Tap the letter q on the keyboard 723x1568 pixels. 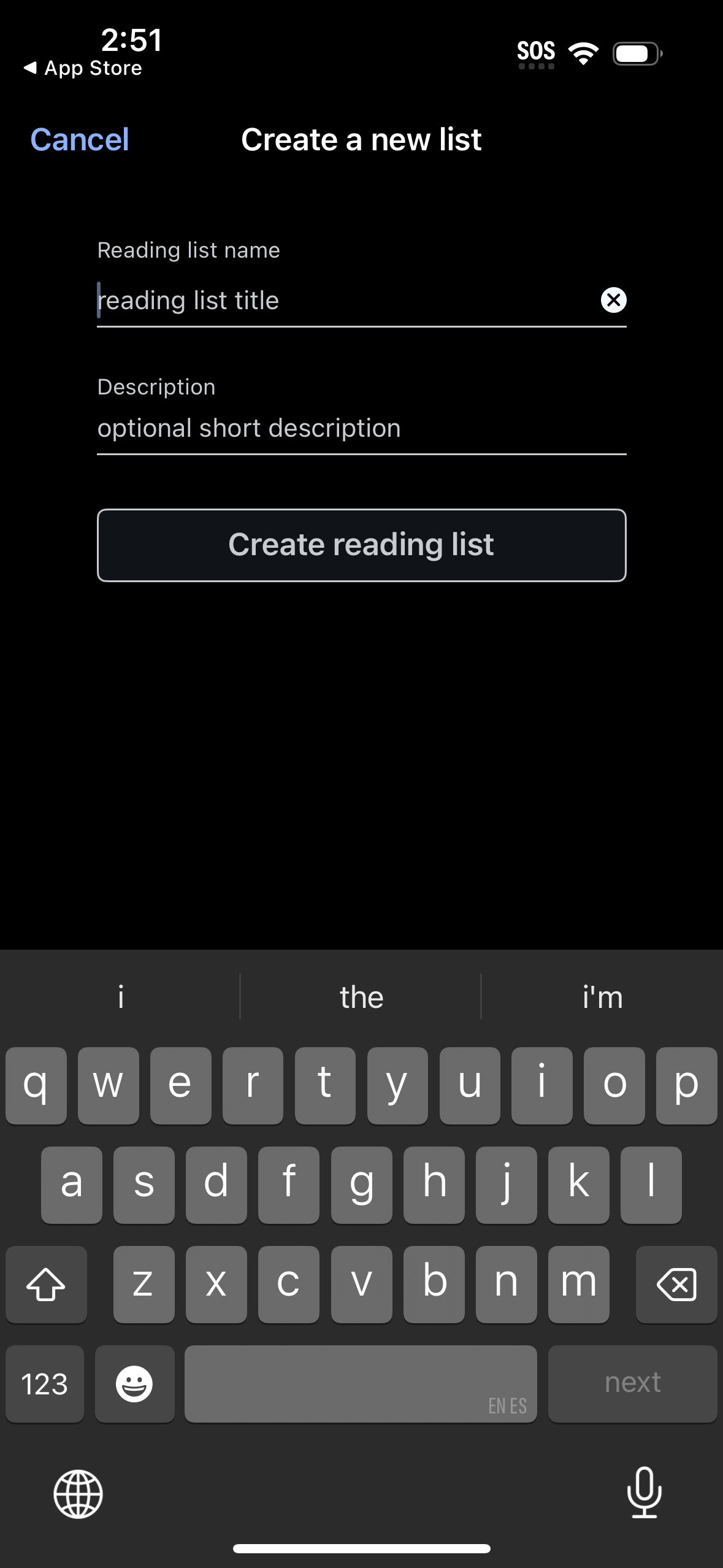tap(36, 1085)
